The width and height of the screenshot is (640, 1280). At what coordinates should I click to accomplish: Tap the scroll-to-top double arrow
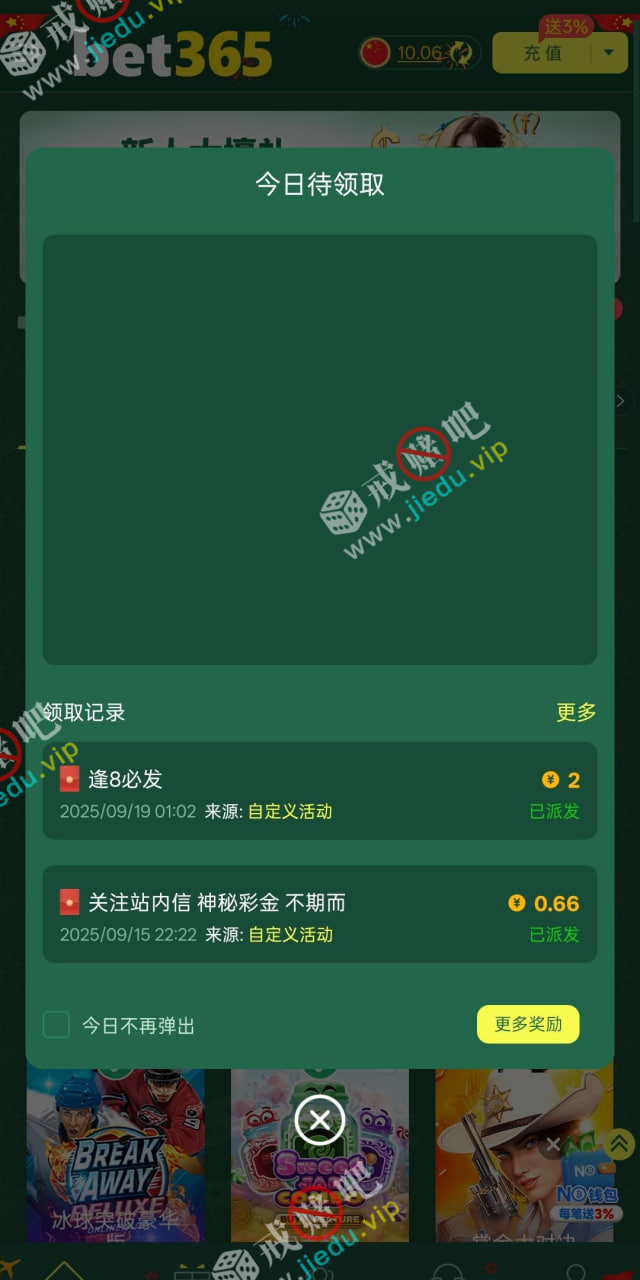click(x=619, y=1144)
